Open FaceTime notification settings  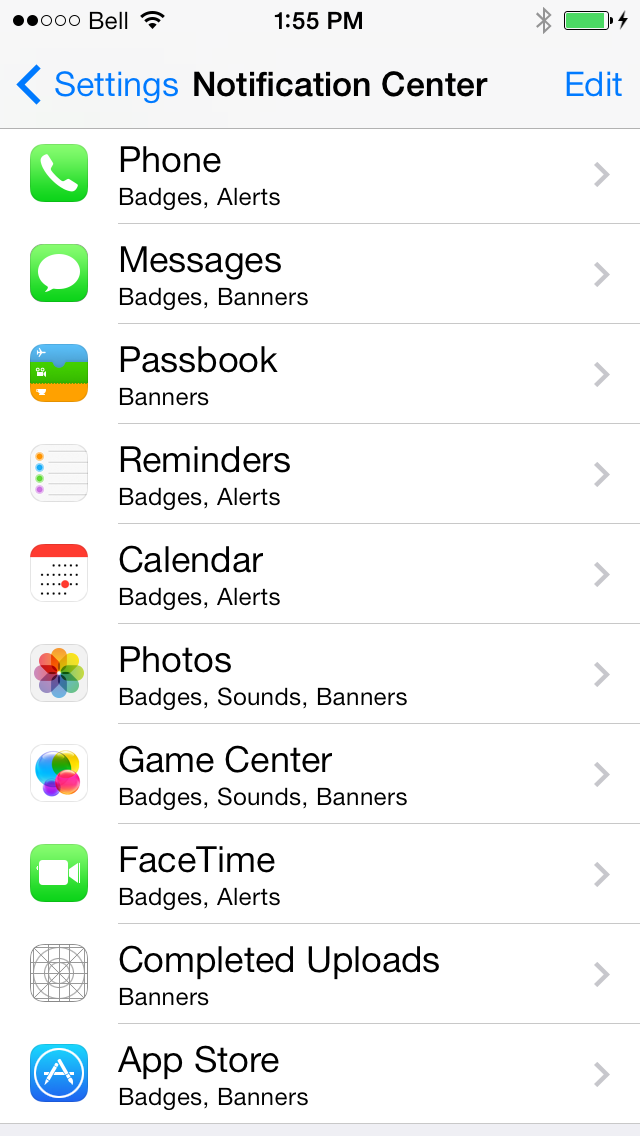[x=320, y=874]
